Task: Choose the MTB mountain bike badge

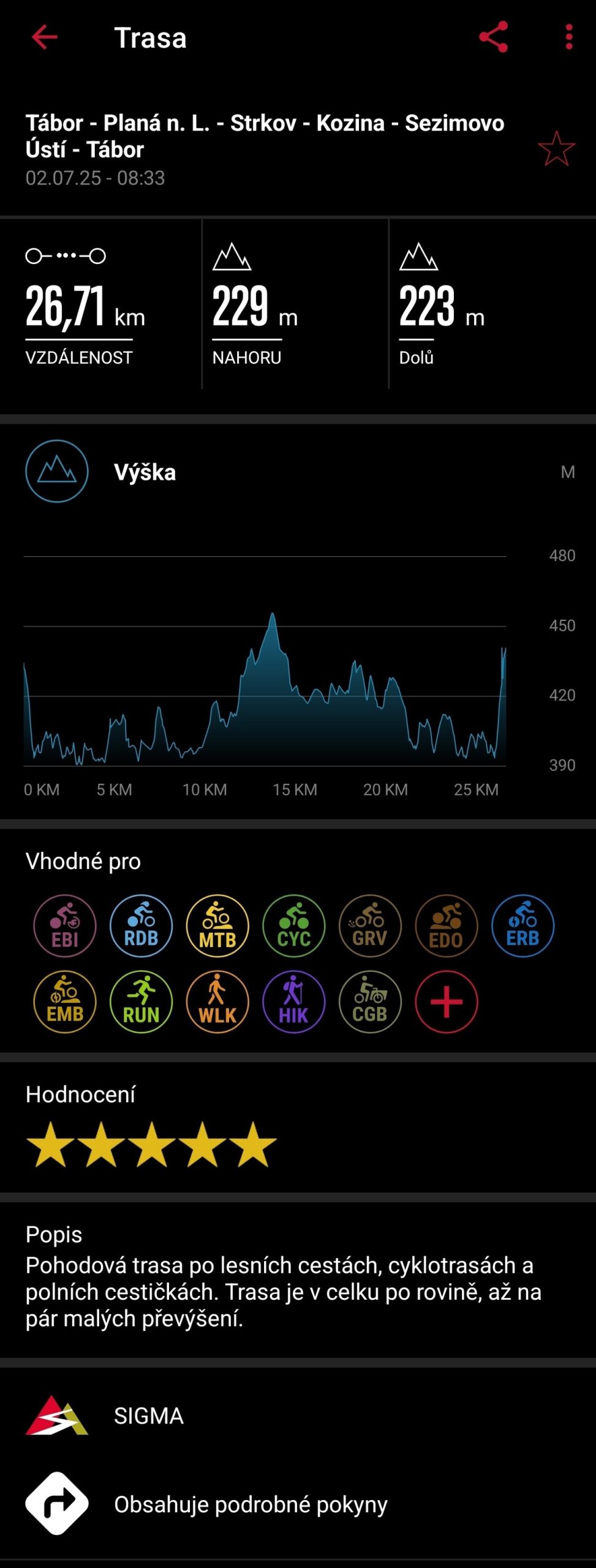Action: tap(217, 925)
